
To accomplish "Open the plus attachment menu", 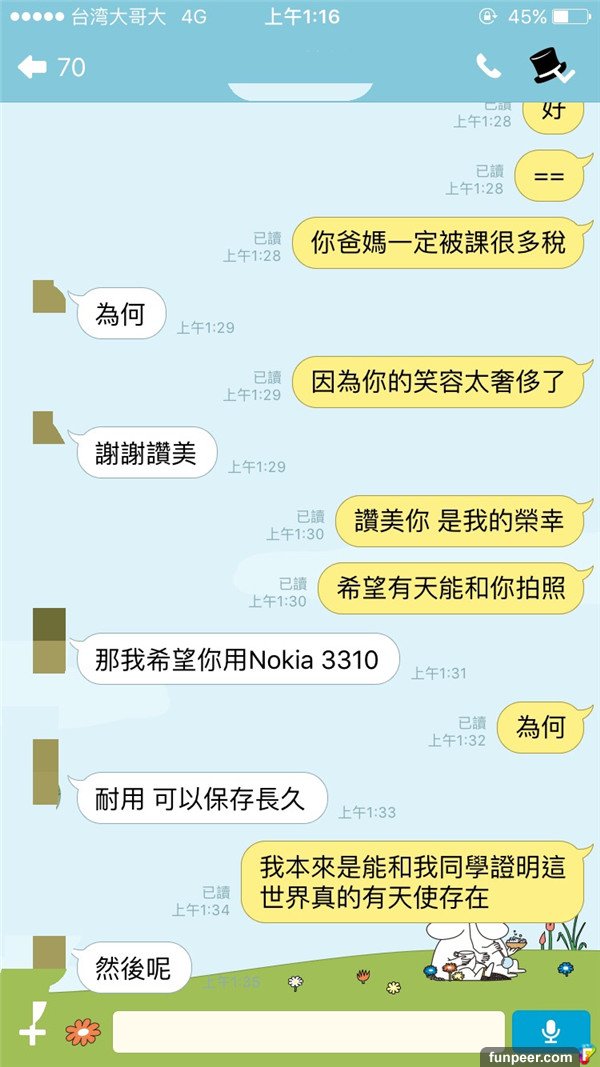I will (x=32, y=1029).
